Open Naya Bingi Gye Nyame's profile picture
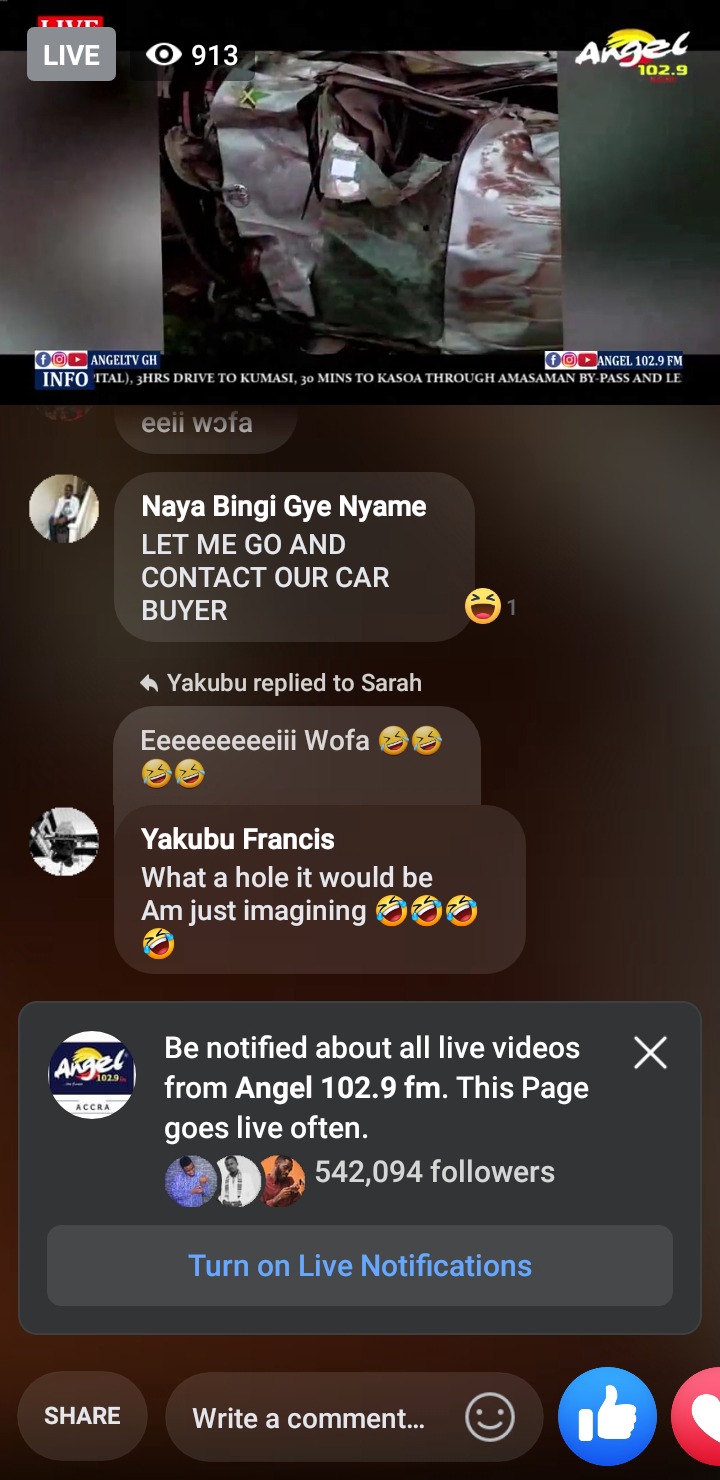 [64, 508]
